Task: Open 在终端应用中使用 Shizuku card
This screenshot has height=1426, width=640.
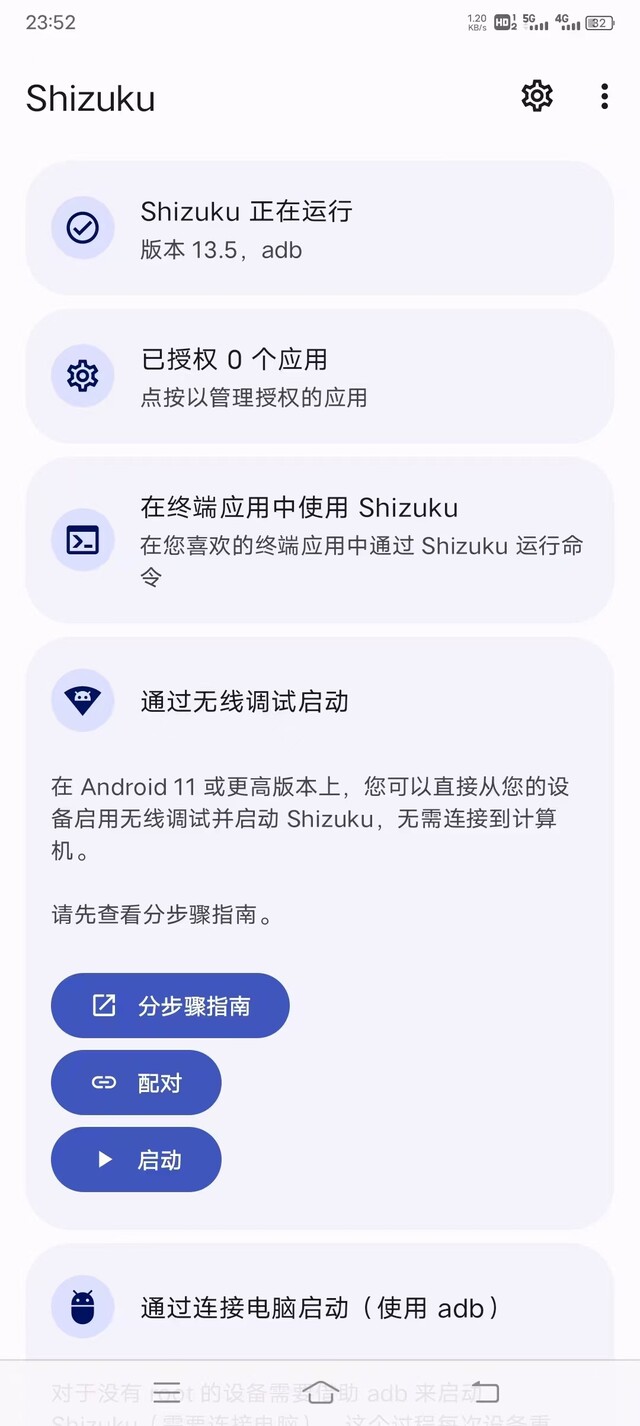Action: 319,541
